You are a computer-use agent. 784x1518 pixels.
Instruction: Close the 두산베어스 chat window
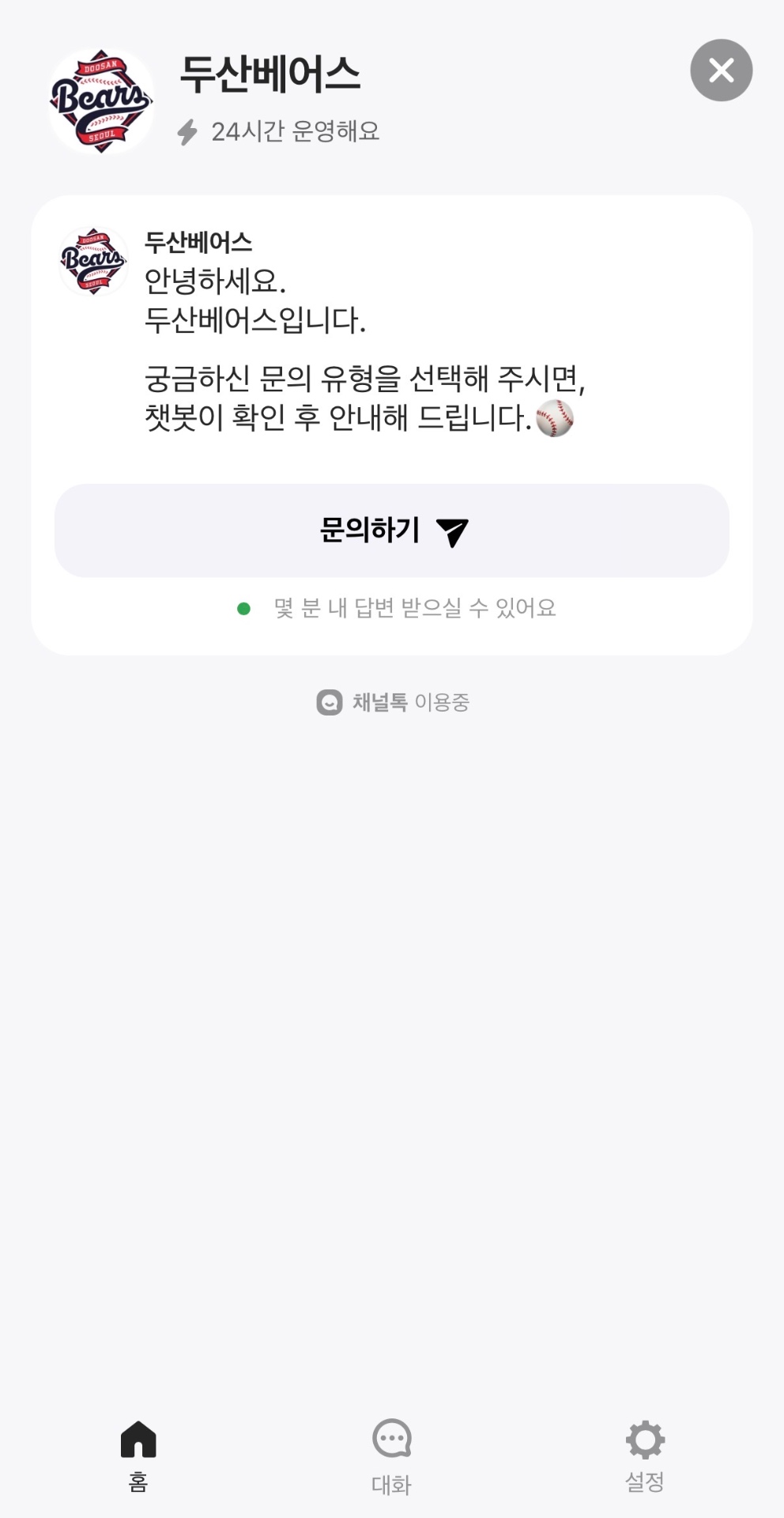[x=721, y=70]
